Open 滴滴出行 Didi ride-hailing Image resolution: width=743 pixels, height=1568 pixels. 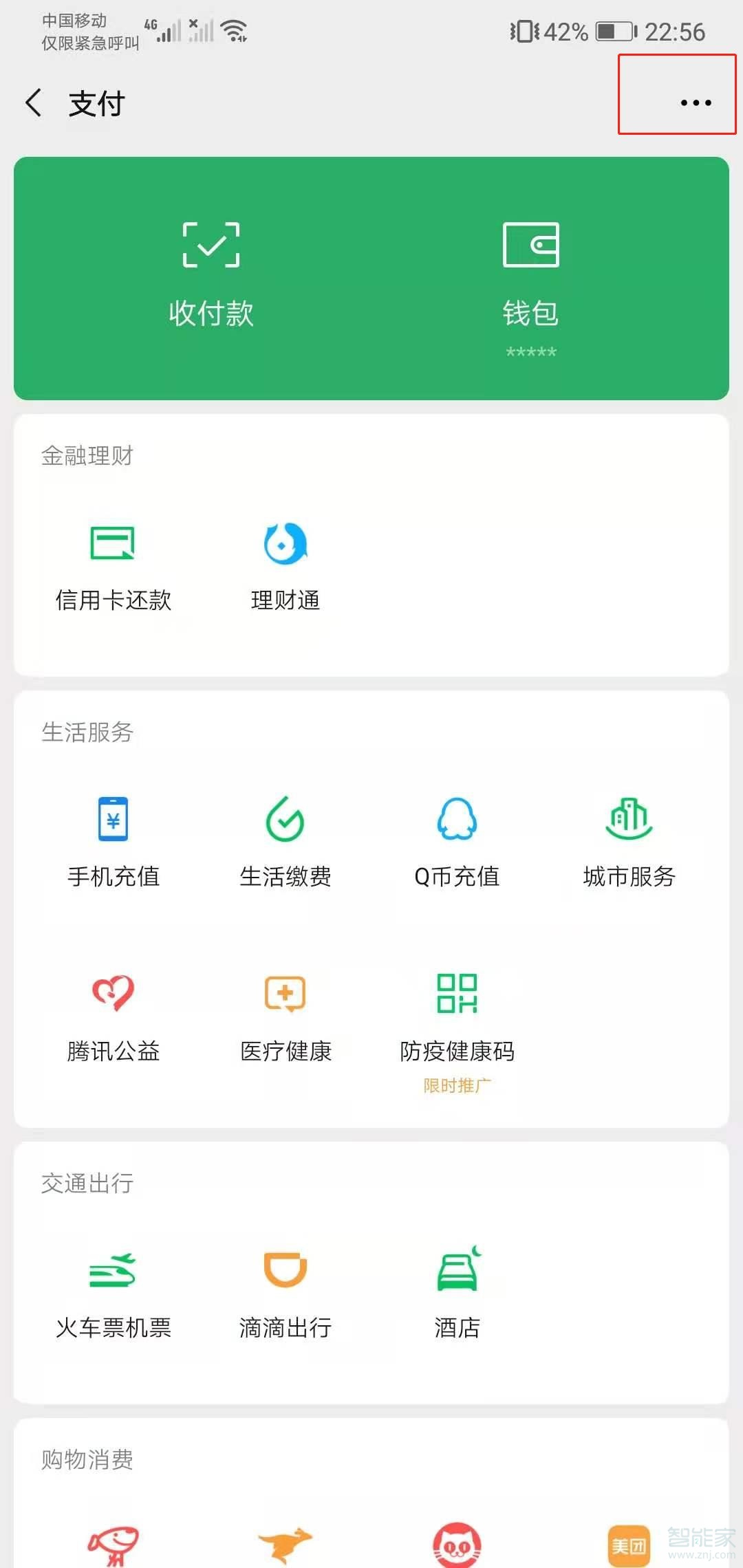(x=284, y=1293)
